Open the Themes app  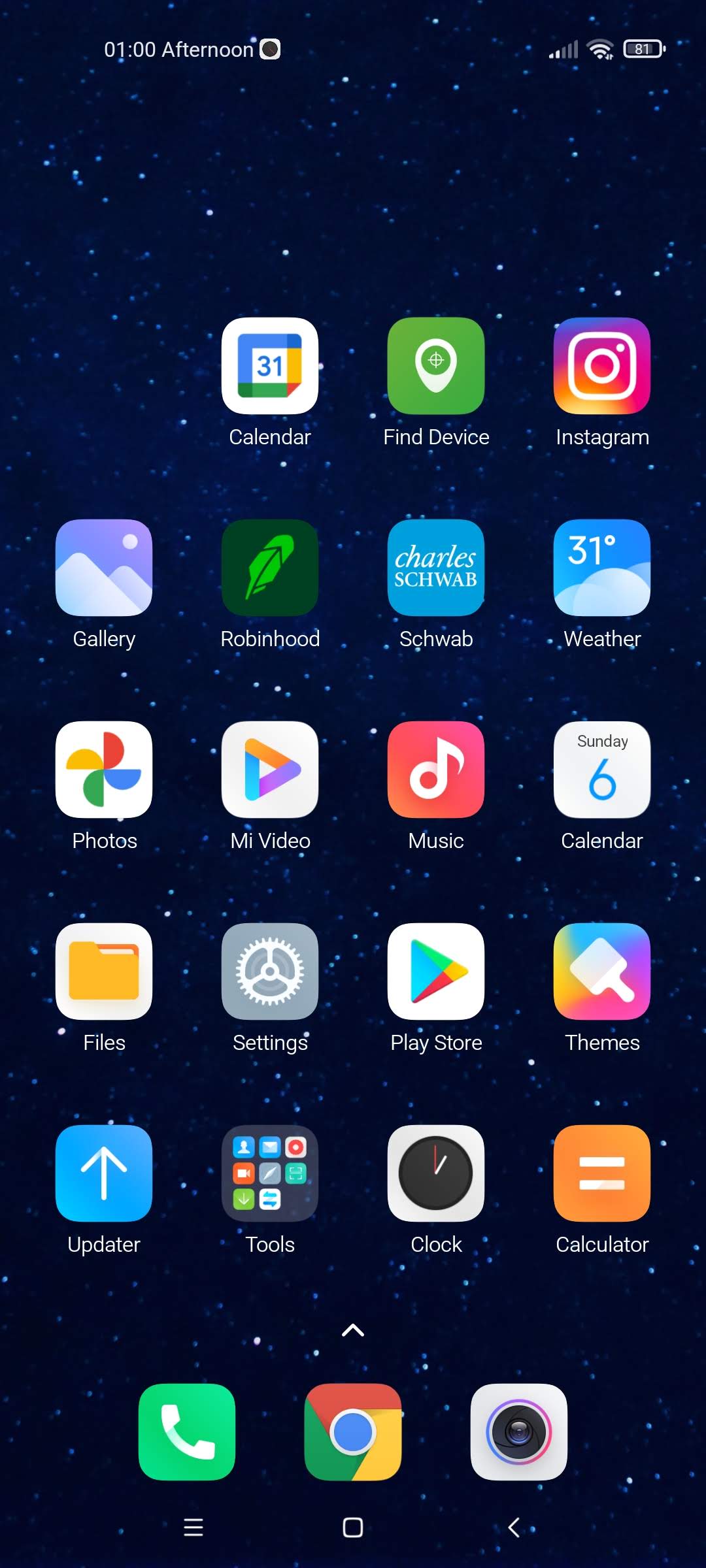coord(602,972)
